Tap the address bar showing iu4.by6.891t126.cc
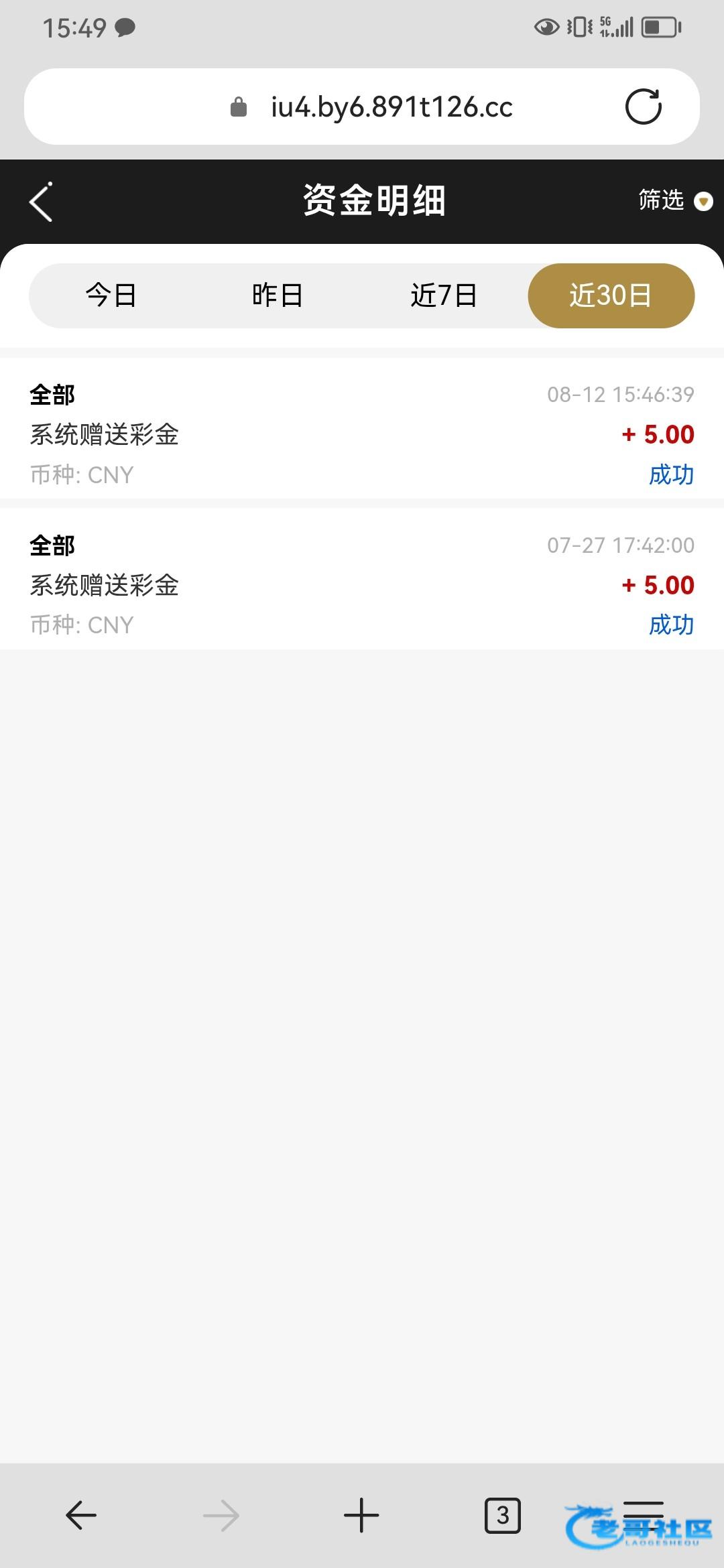 click(x=391, y=107)
